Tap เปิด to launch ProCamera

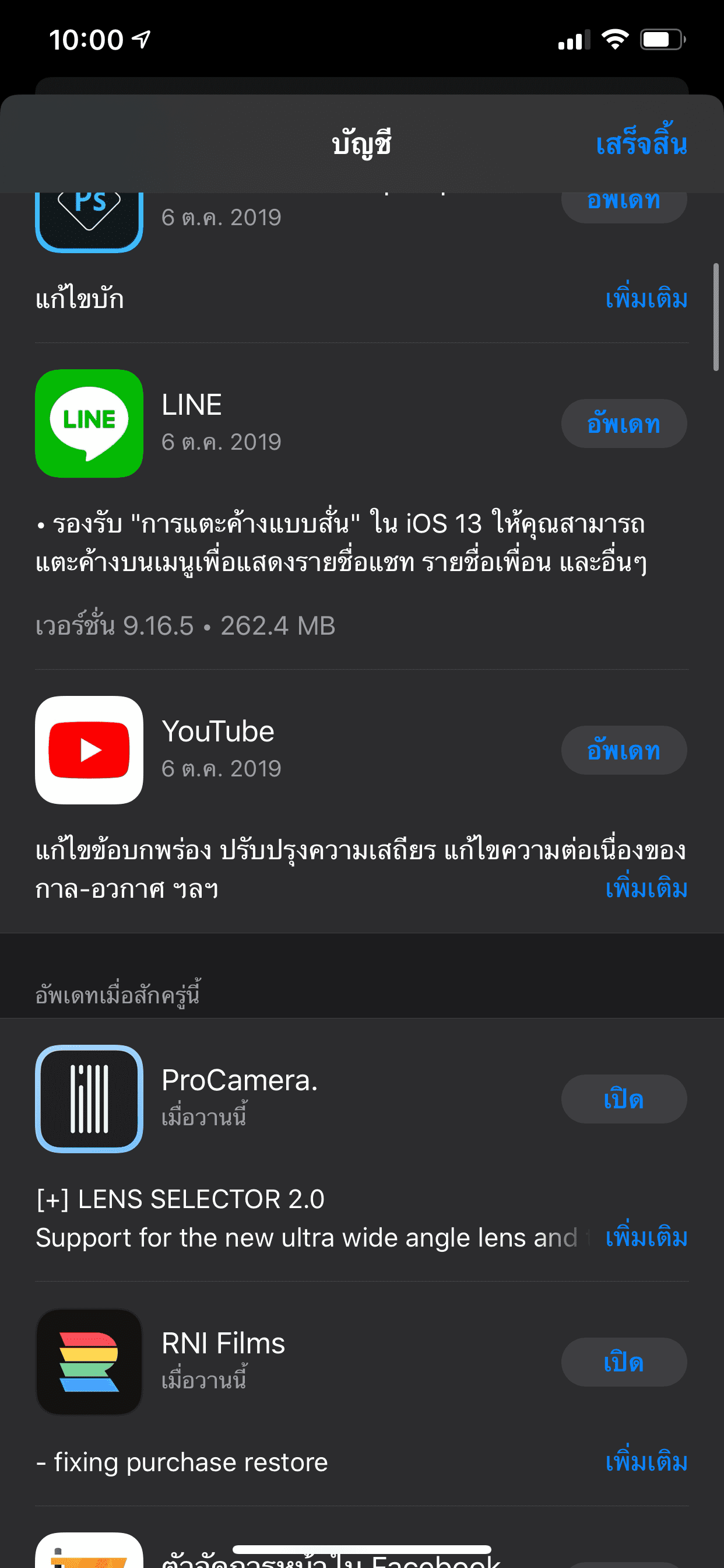(x=624, y=1100)
